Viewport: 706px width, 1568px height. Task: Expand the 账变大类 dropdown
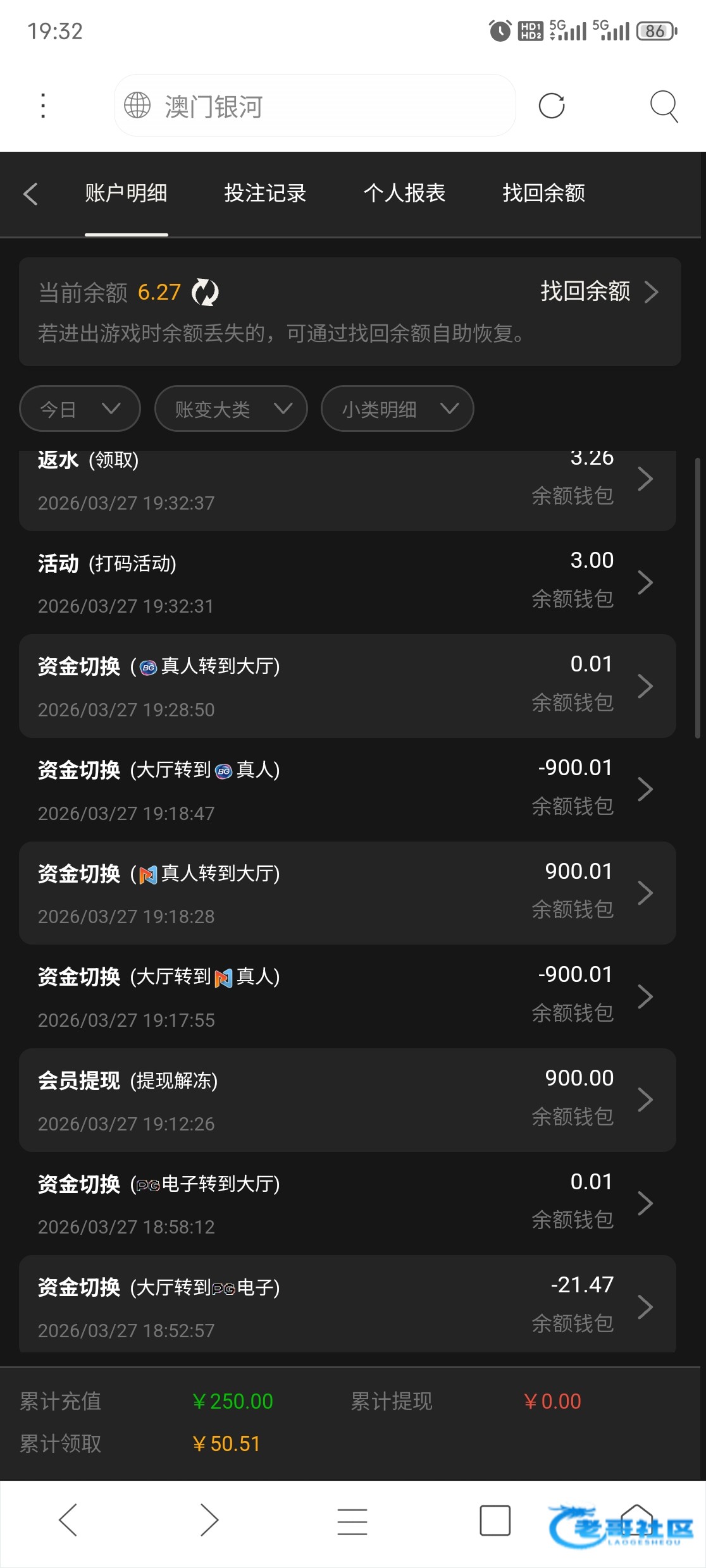(231, 408)
